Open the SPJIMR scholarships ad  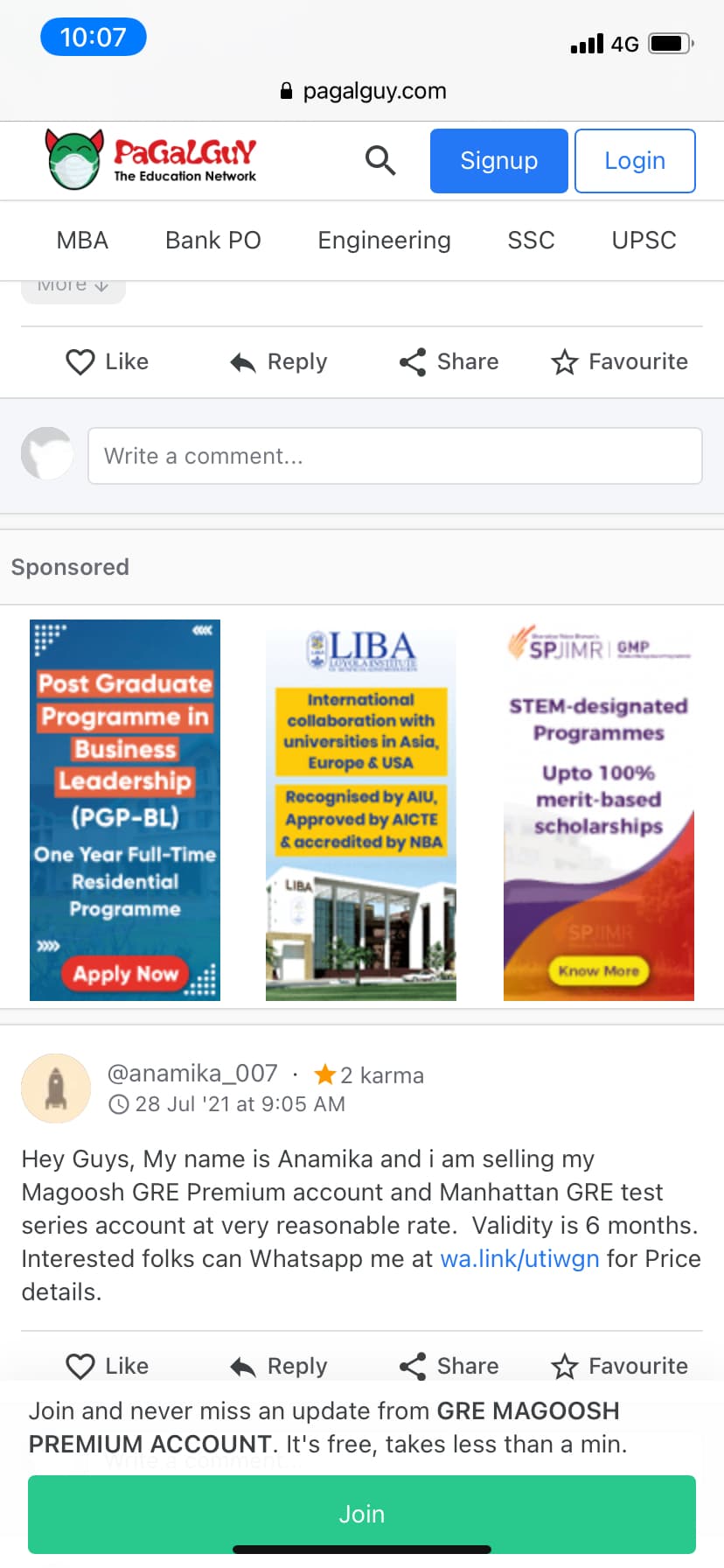[x=599, y=809]
